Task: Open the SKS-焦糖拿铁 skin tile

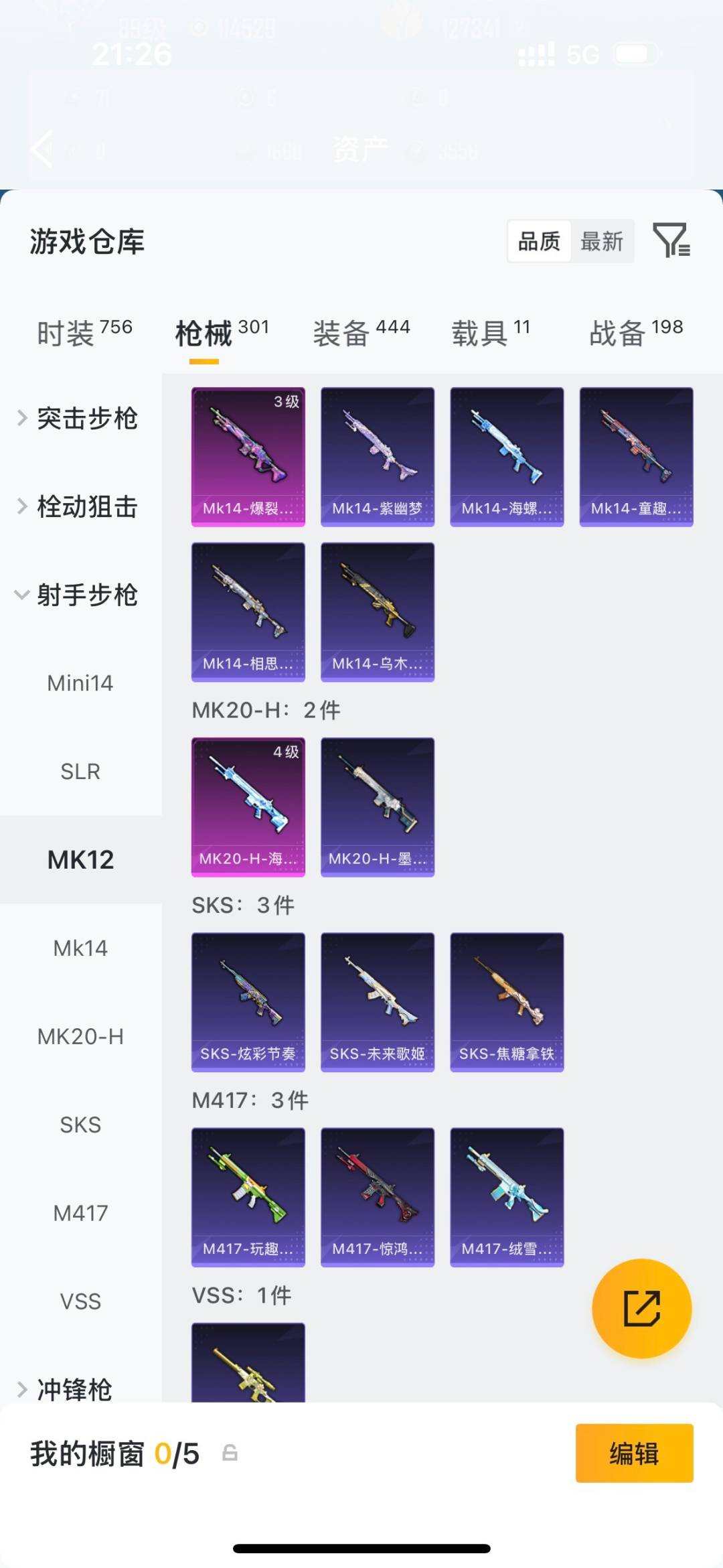Action: click(507, 1002)
